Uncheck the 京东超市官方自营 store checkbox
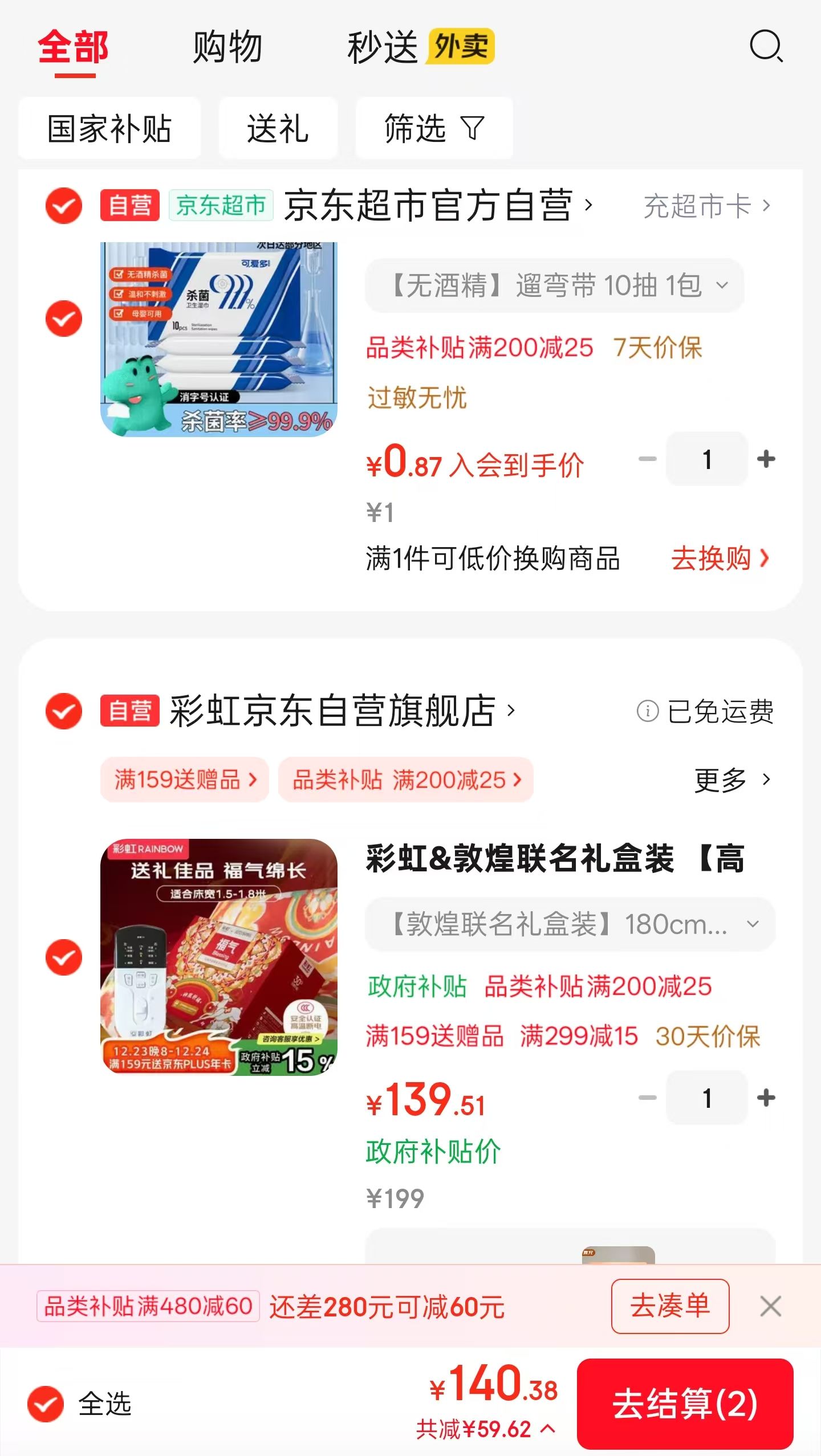 pos(64,205)
